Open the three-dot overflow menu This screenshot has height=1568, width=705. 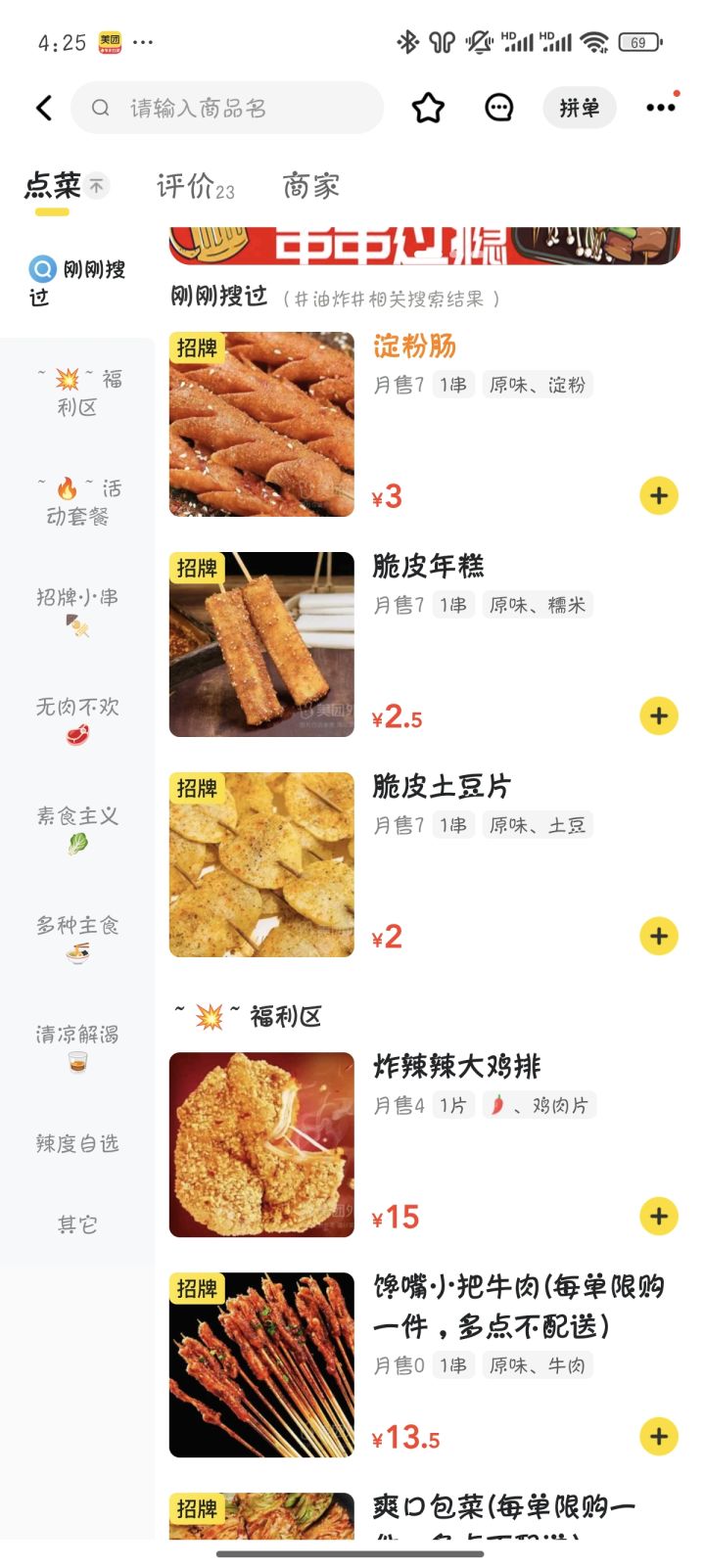tap(661, 108)
